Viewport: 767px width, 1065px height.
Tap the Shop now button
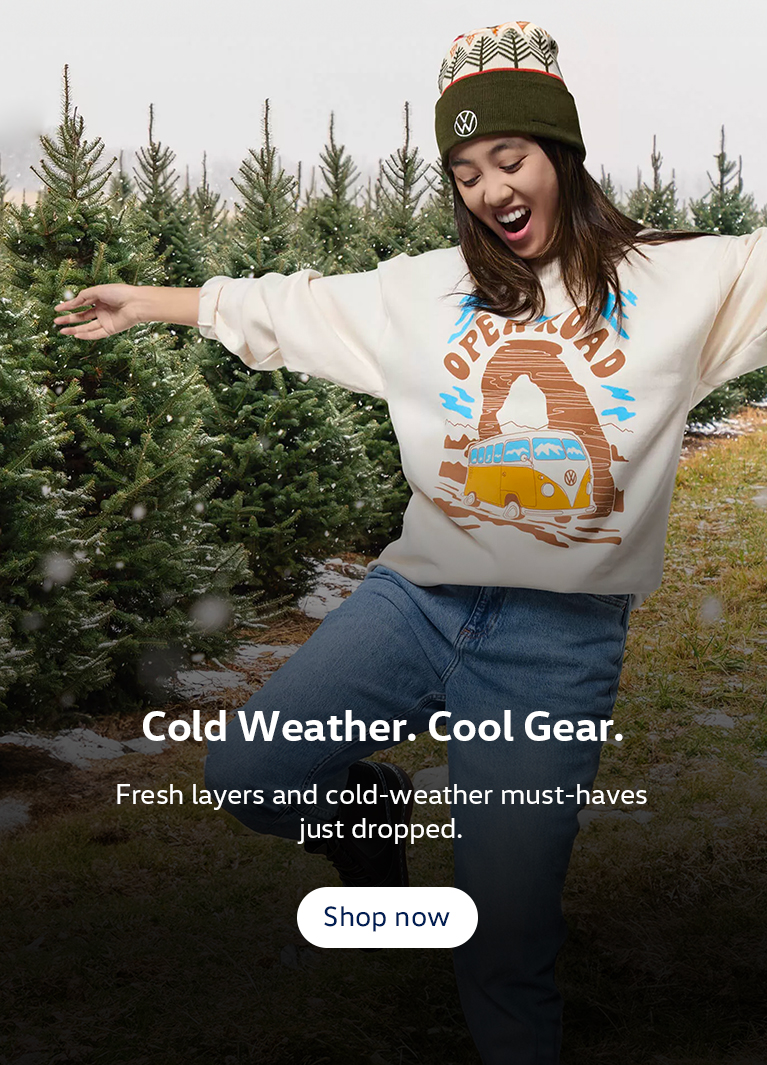coord(387,917)
